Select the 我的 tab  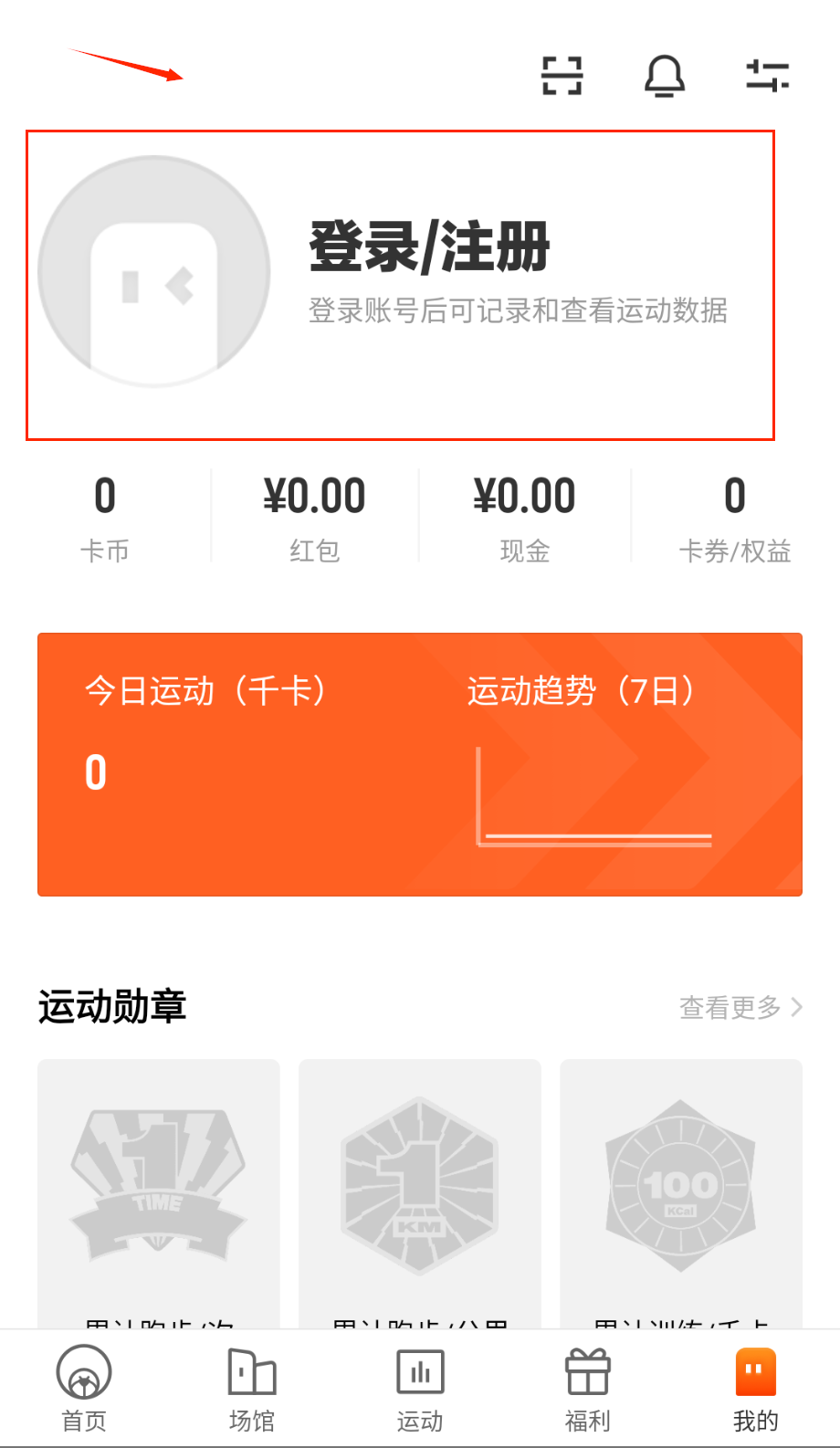tap(755, 1388)
